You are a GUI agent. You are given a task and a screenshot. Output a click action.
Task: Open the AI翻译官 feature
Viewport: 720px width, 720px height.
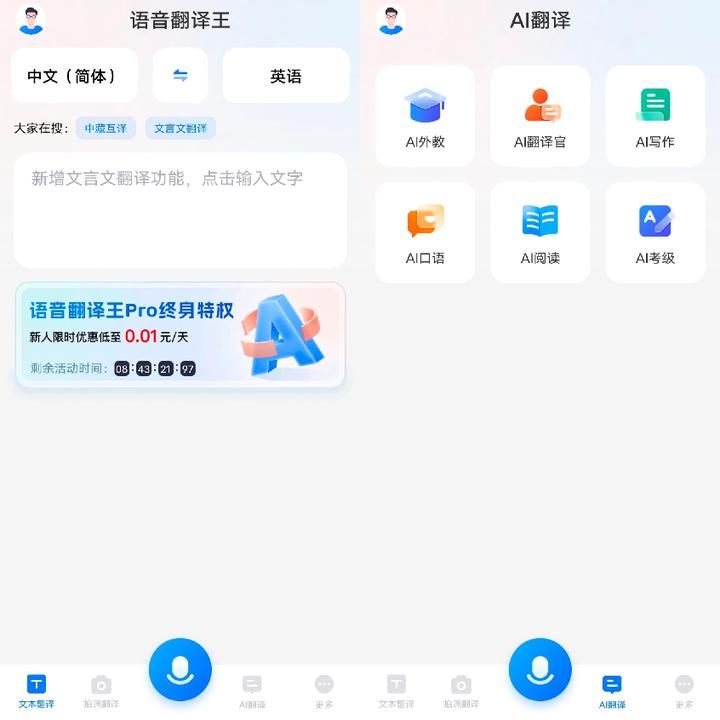(540, 116)
